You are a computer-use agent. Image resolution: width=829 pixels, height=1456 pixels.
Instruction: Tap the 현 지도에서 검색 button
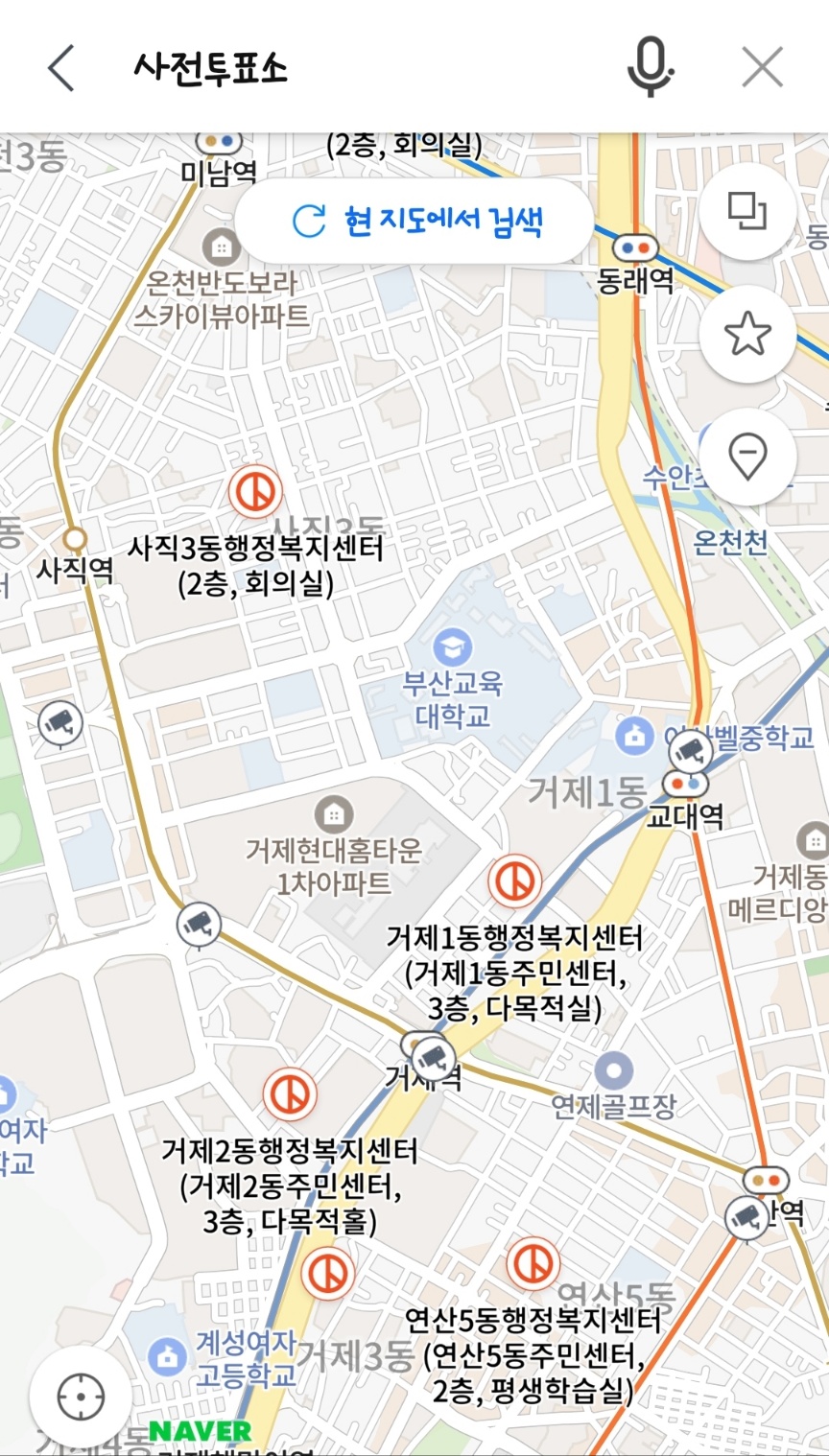click(x=414, y=219)
